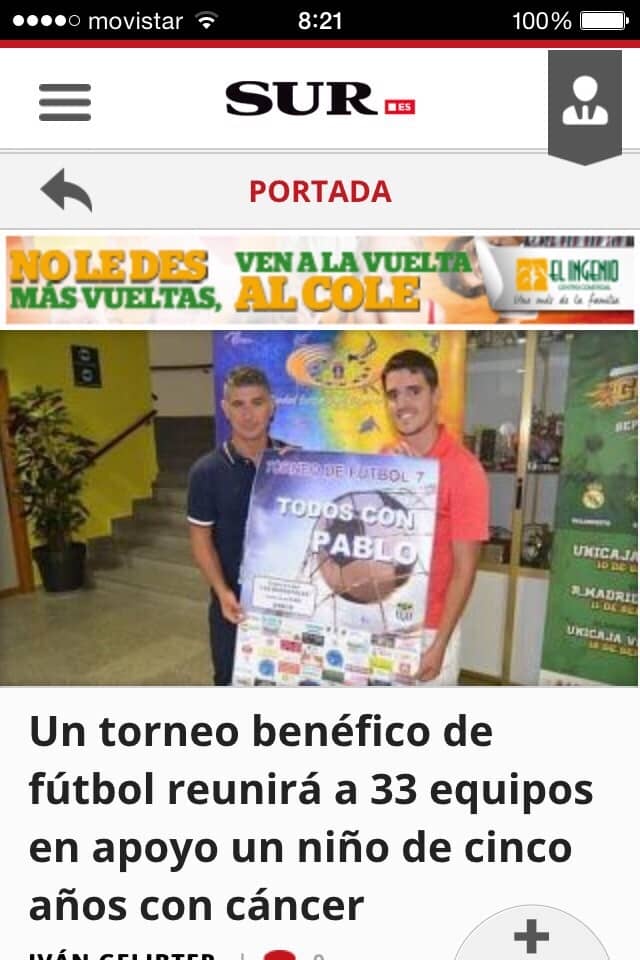Image resolution: width=640 pixels, height=960 pixels.
Task: Go back with the arrow icon
Action: point(66,190)
